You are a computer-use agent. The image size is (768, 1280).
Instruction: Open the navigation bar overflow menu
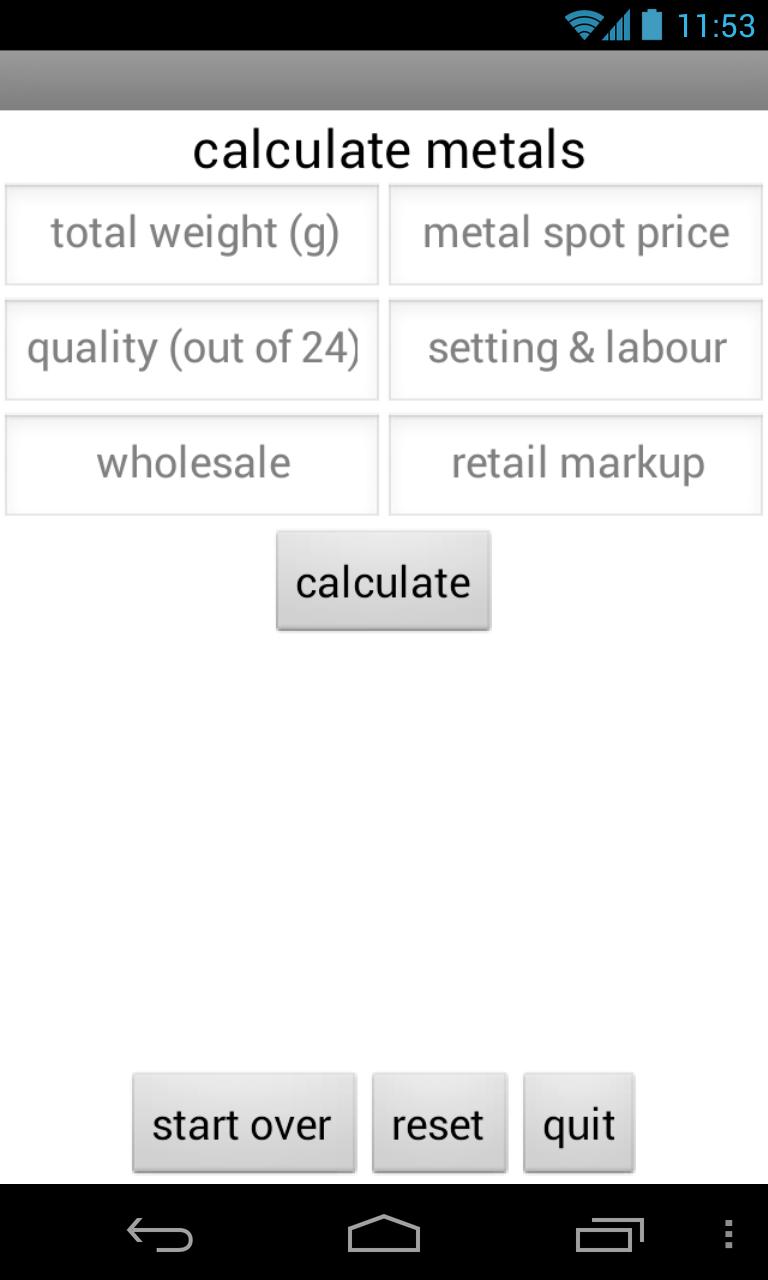[728, 1234]
